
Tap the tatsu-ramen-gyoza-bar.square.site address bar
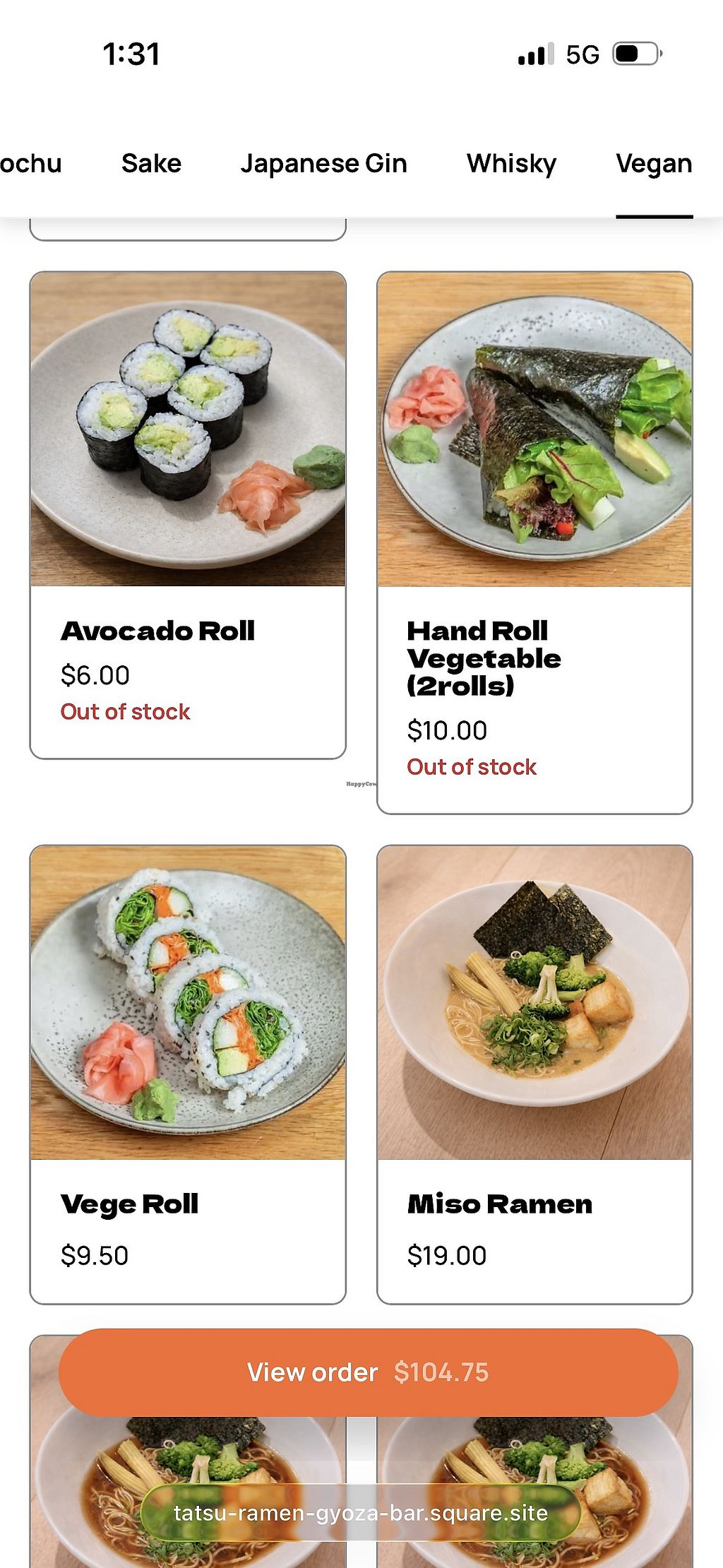pyautogui.click(x=361, y=1513)
